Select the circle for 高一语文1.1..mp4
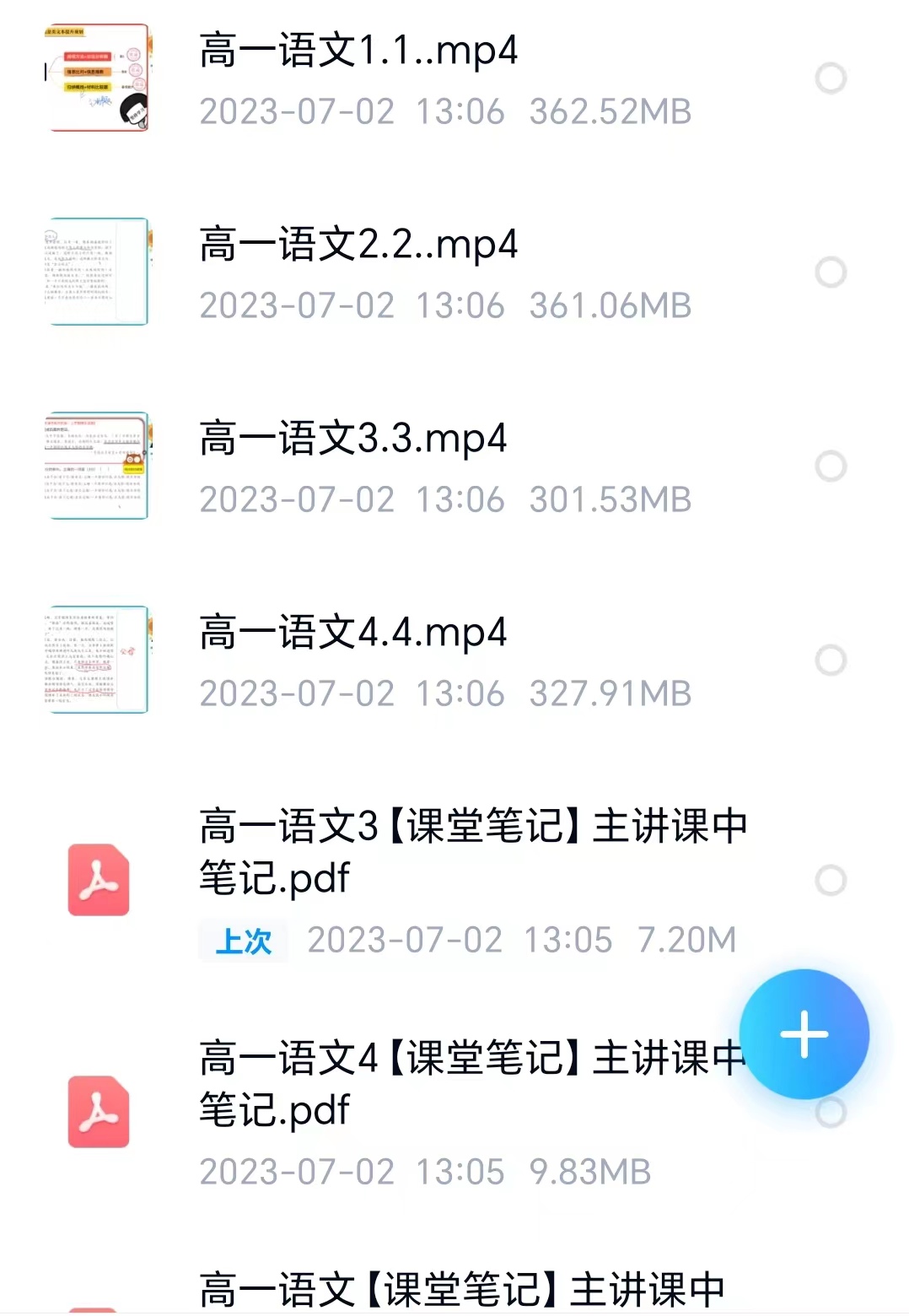Image resolution: width=909 pixels, height=1316 pixels. tap(831, 78)
